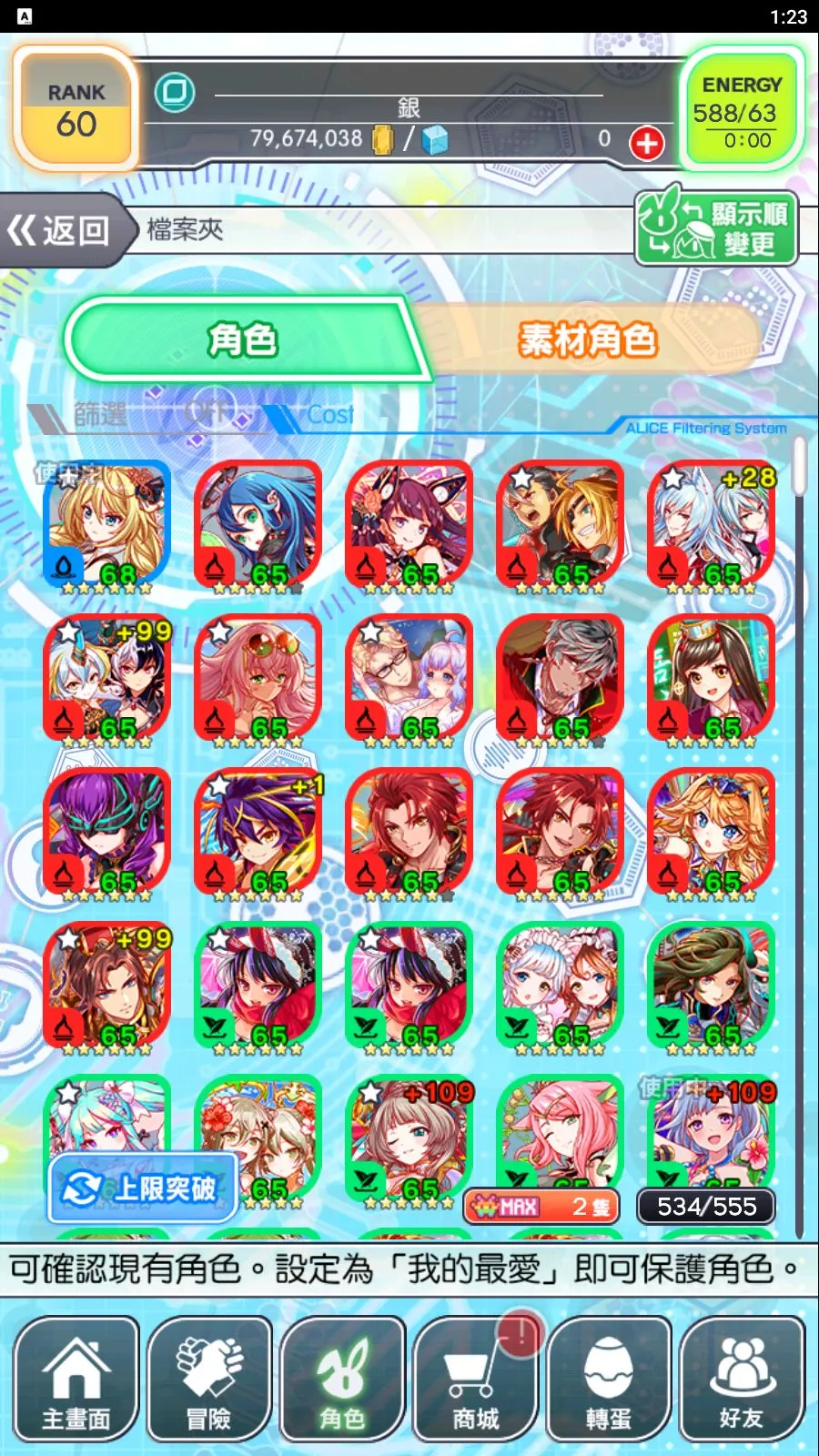Open the 商城 shop tab
Viewport: 819px width, 1456px height.
click(x=475, y=1380)
